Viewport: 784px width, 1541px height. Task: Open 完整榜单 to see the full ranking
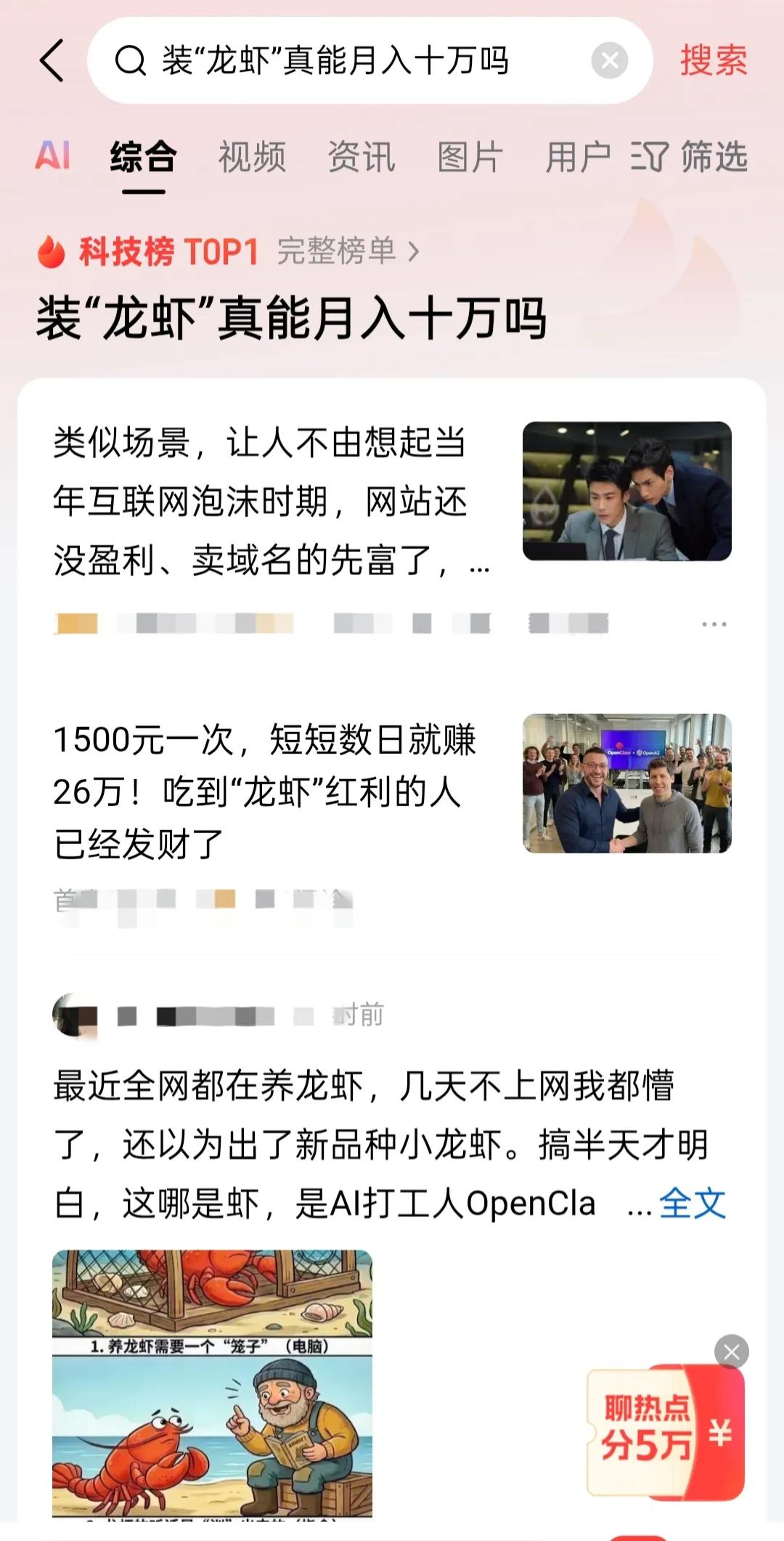click(334, 251)
